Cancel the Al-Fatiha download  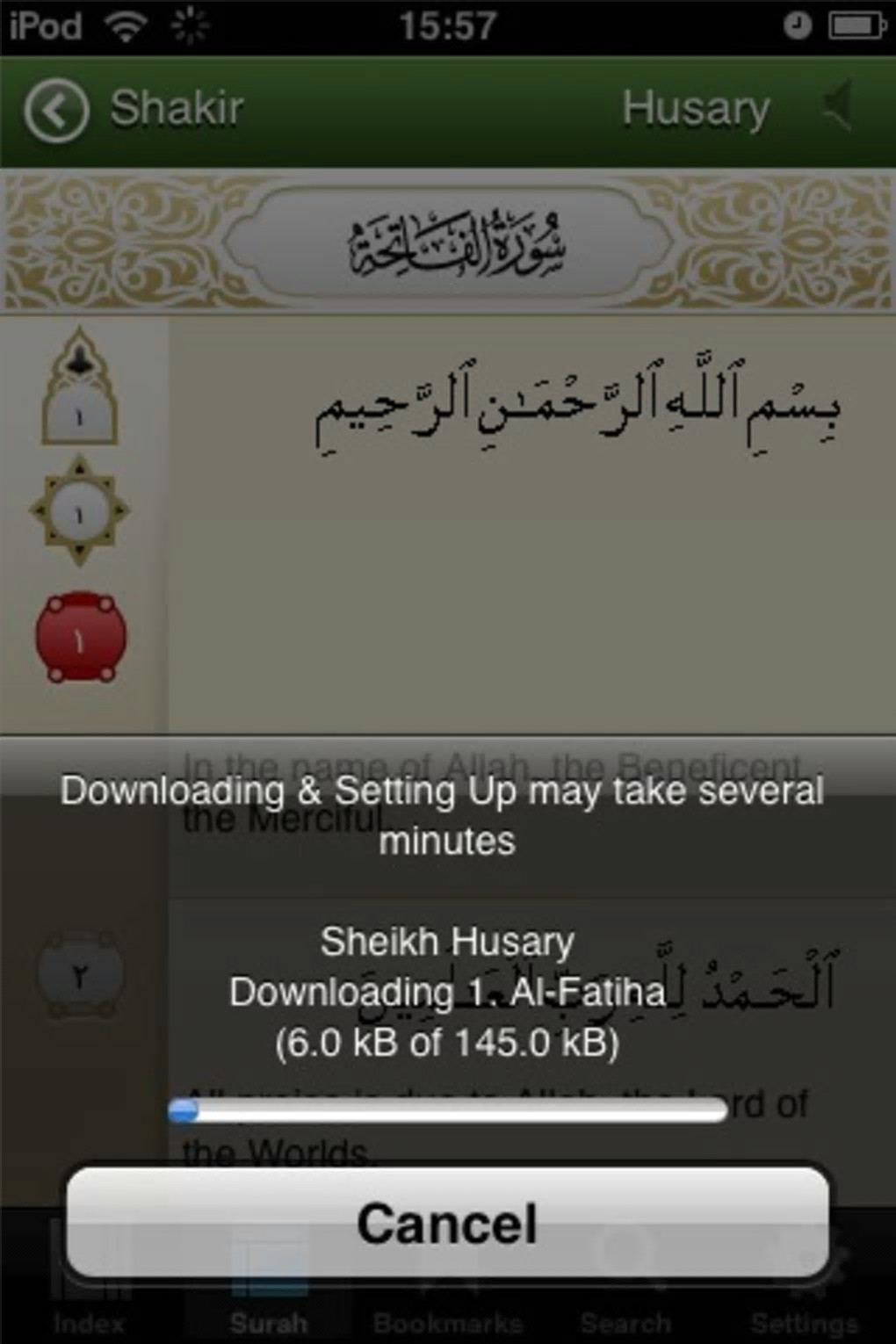tap(447, 1223)
